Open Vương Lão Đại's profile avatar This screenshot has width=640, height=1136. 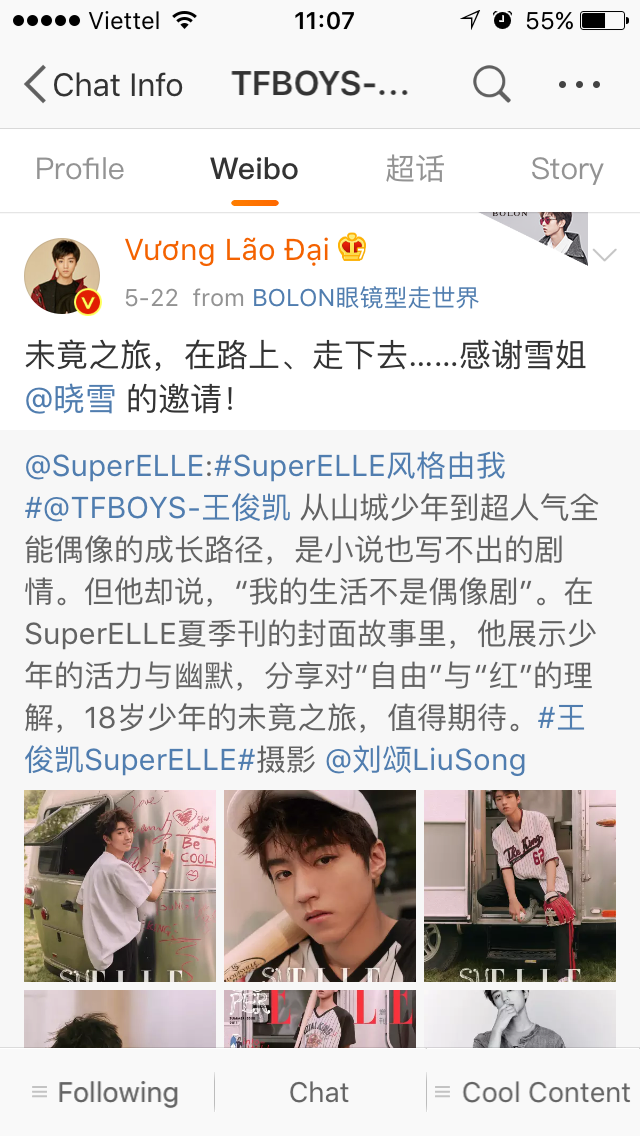click(x=62, y=275)
